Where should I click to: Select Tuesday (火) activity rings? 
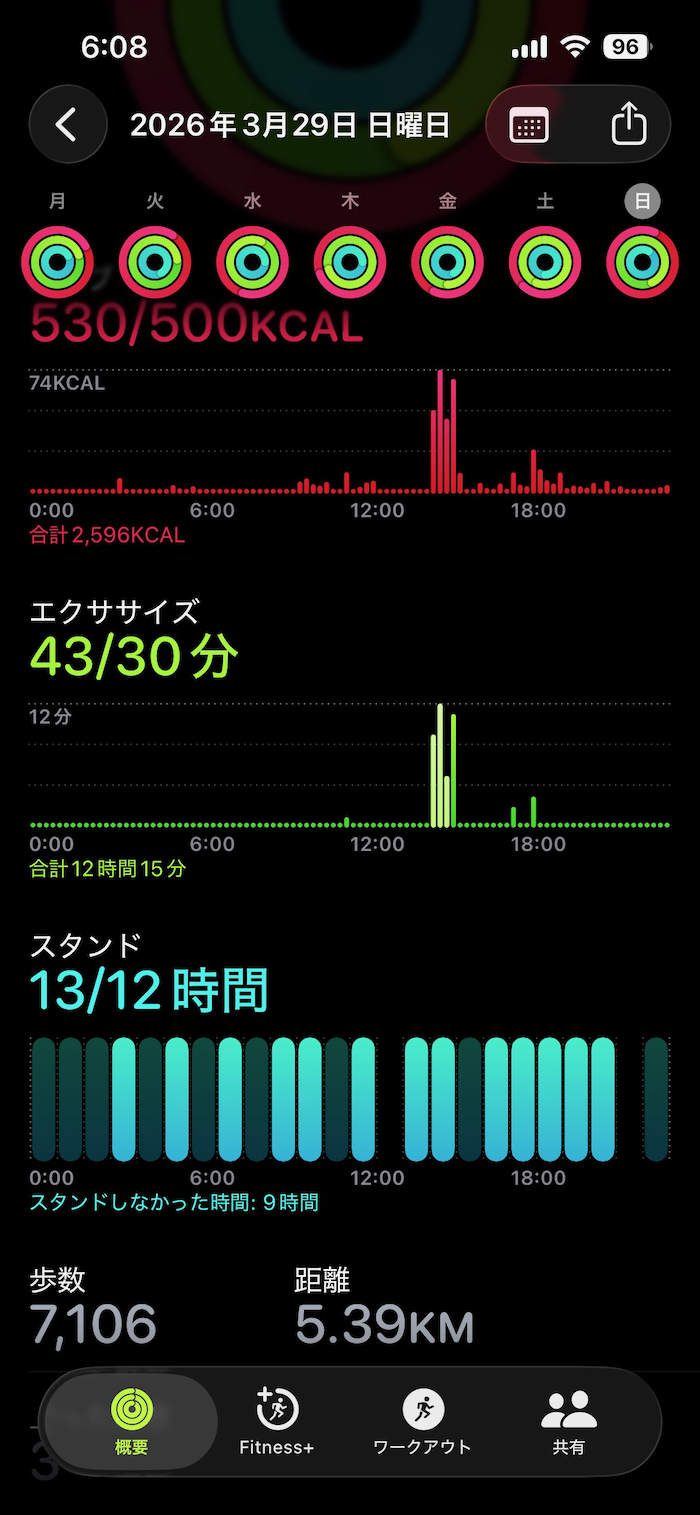[155, 262]
